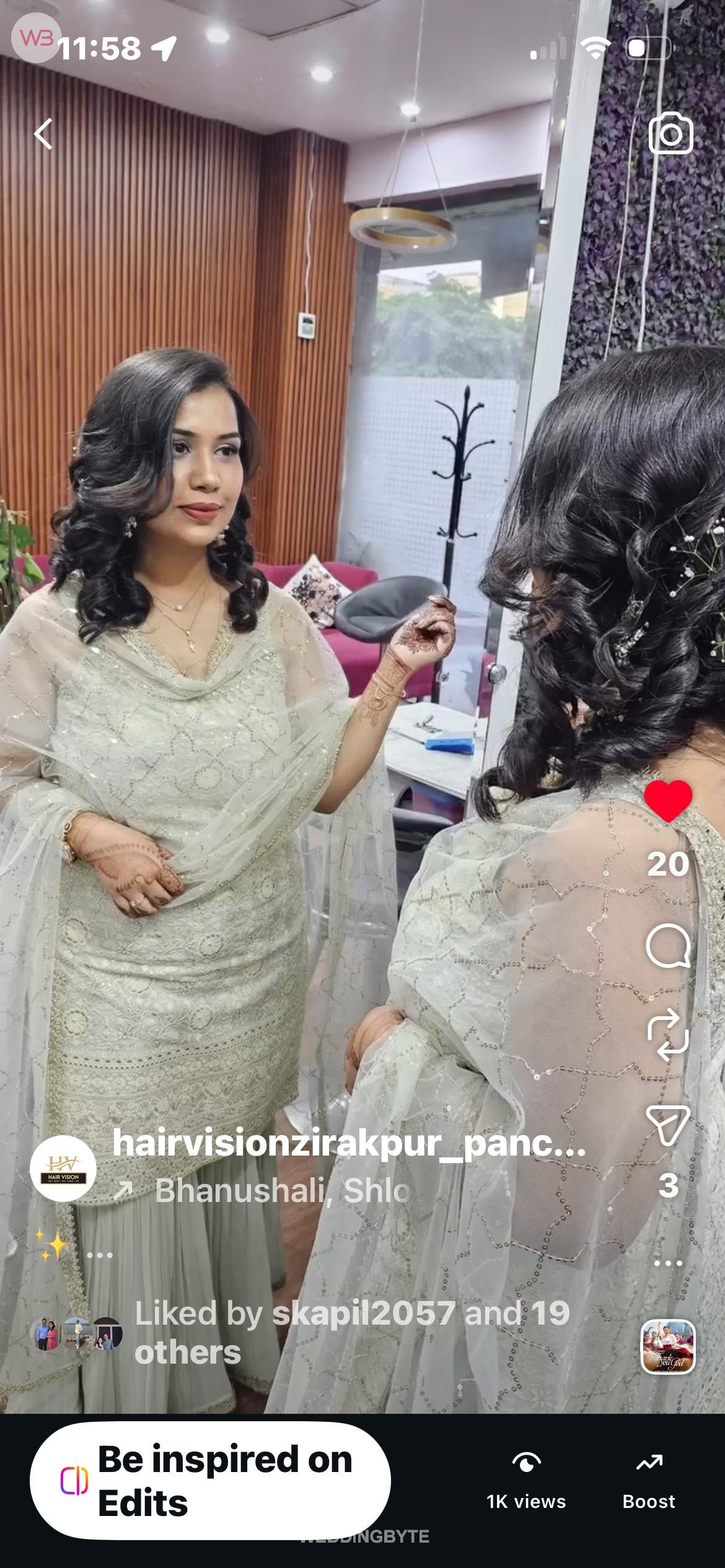Open the audio track thumbnail
The height and width of the screenshot is (1568, 725).
(668, 1346)
